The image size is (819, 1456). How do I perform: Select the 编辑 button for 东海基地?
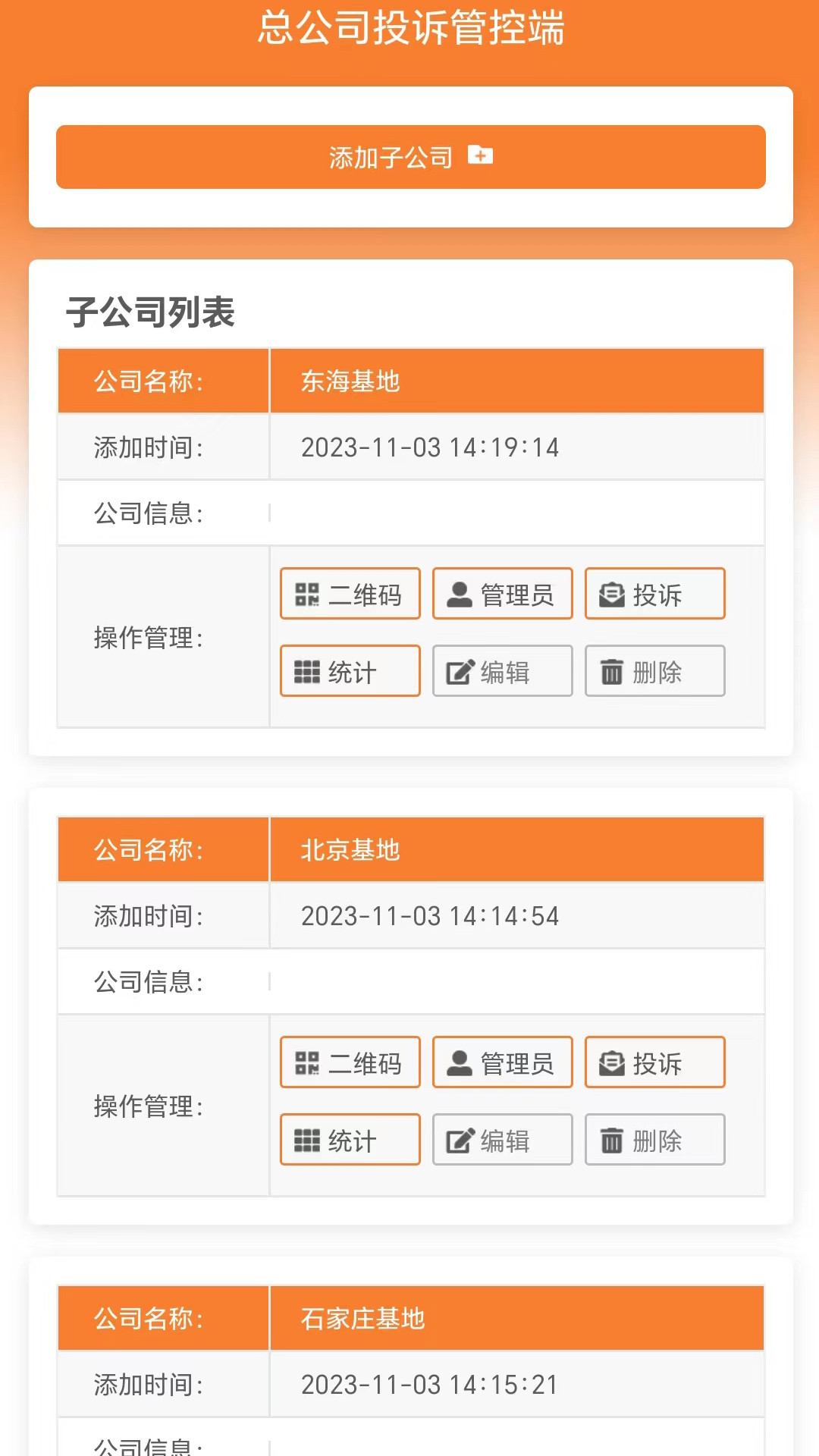tap(502, 671)
